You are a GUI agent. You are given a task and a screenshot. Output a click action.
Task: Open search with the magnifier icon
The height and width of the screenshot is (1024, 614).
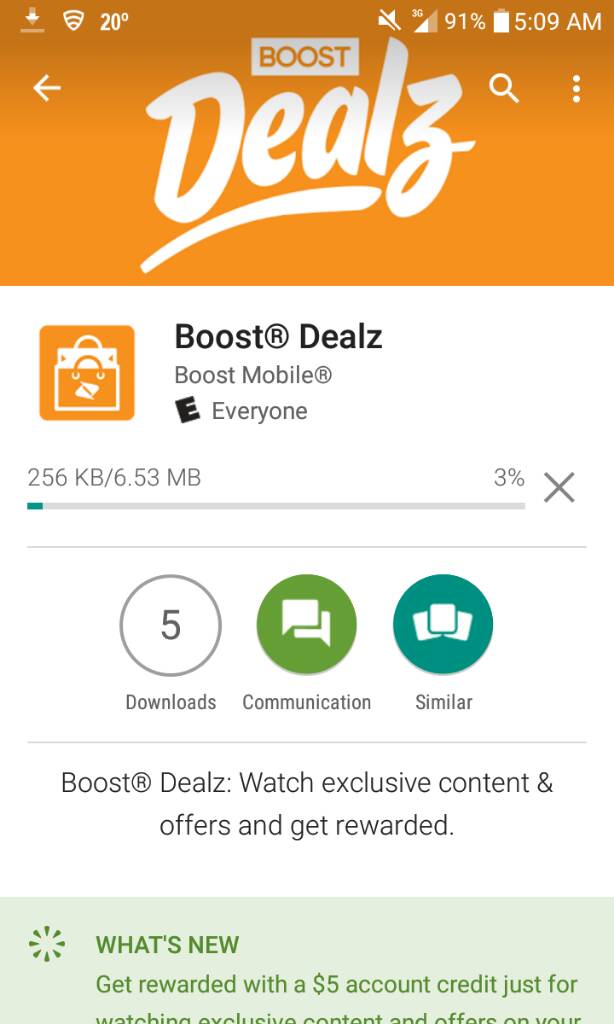click(504, 88)
